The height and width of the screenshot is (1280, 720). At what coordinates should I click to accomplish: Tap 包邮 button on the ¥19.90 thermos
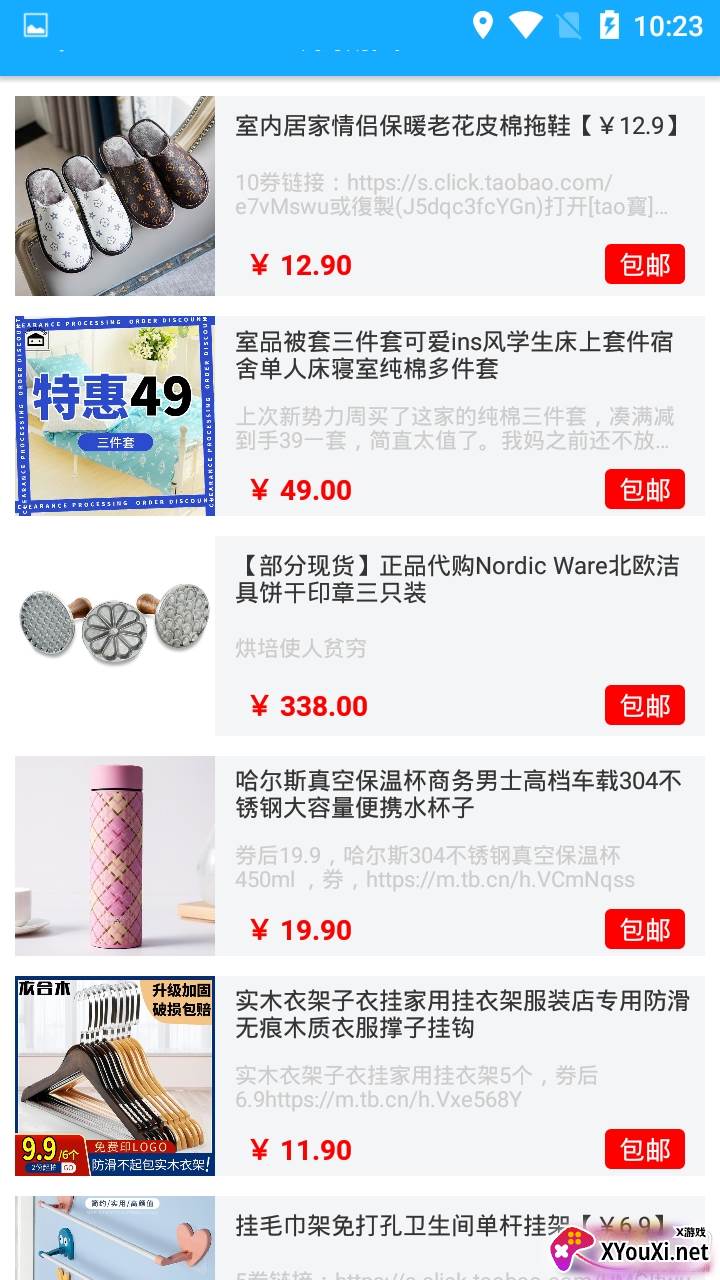(644, 929)
